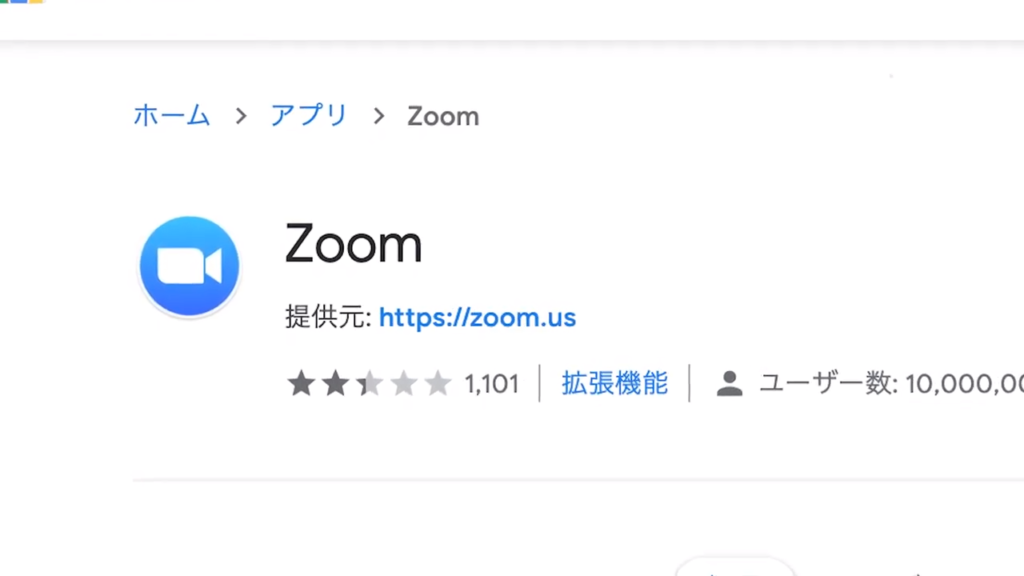Open the アプリ breadcrumb link
Screen dimensions: 1024x576
(x=309, y=116)
